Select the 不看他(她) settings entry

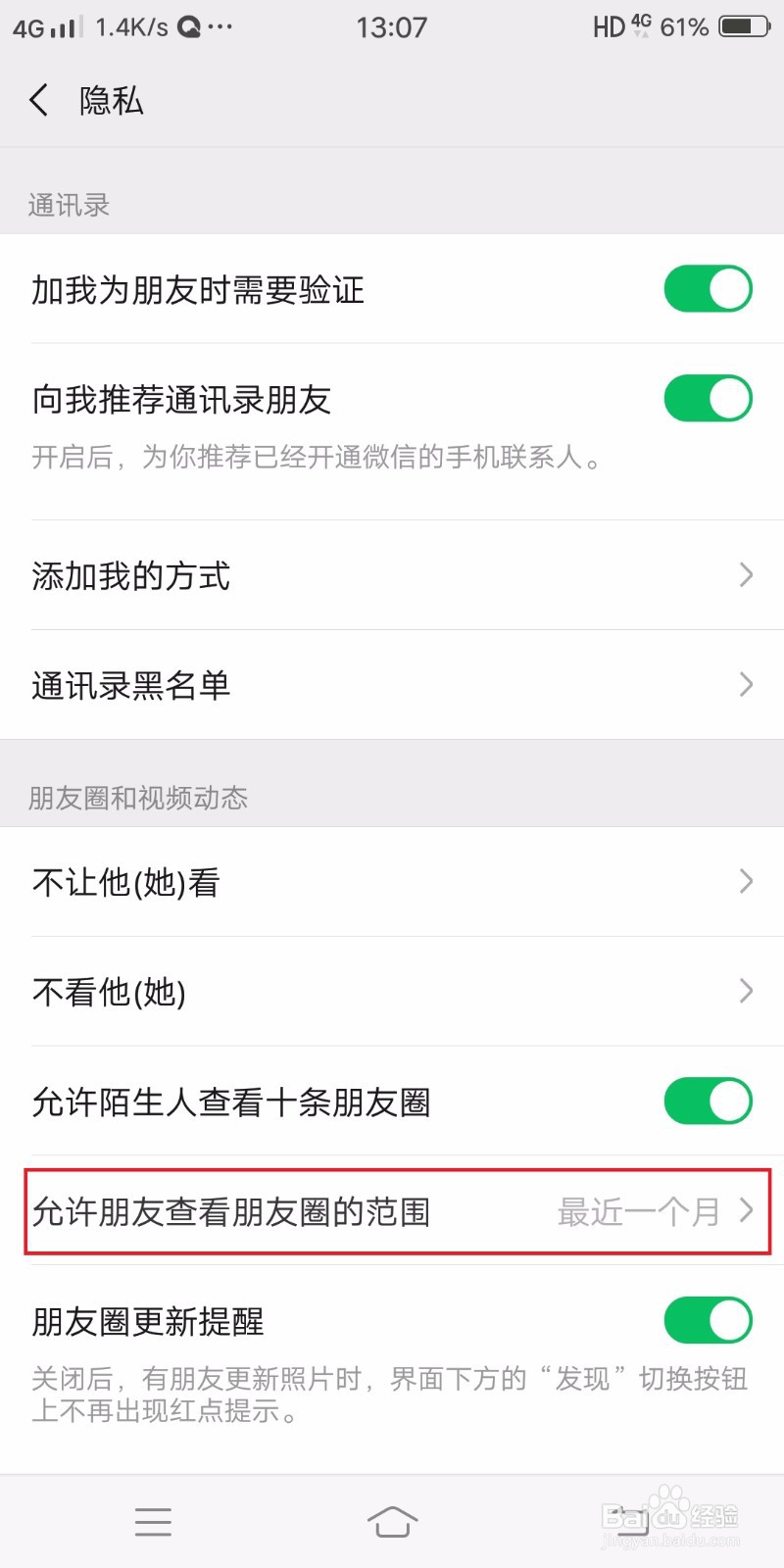click(392, 992)
